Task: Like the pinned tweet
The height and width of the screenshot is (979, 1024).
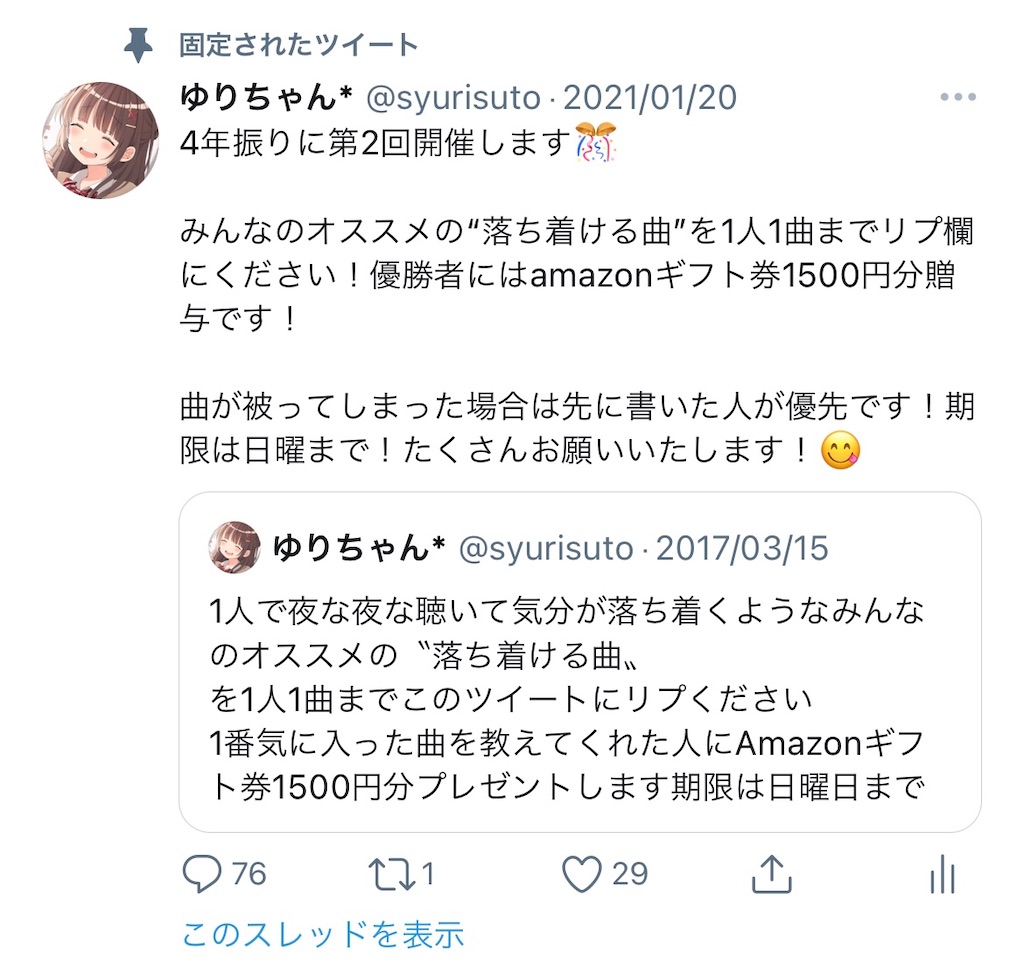Action: [x=580, y=875]
